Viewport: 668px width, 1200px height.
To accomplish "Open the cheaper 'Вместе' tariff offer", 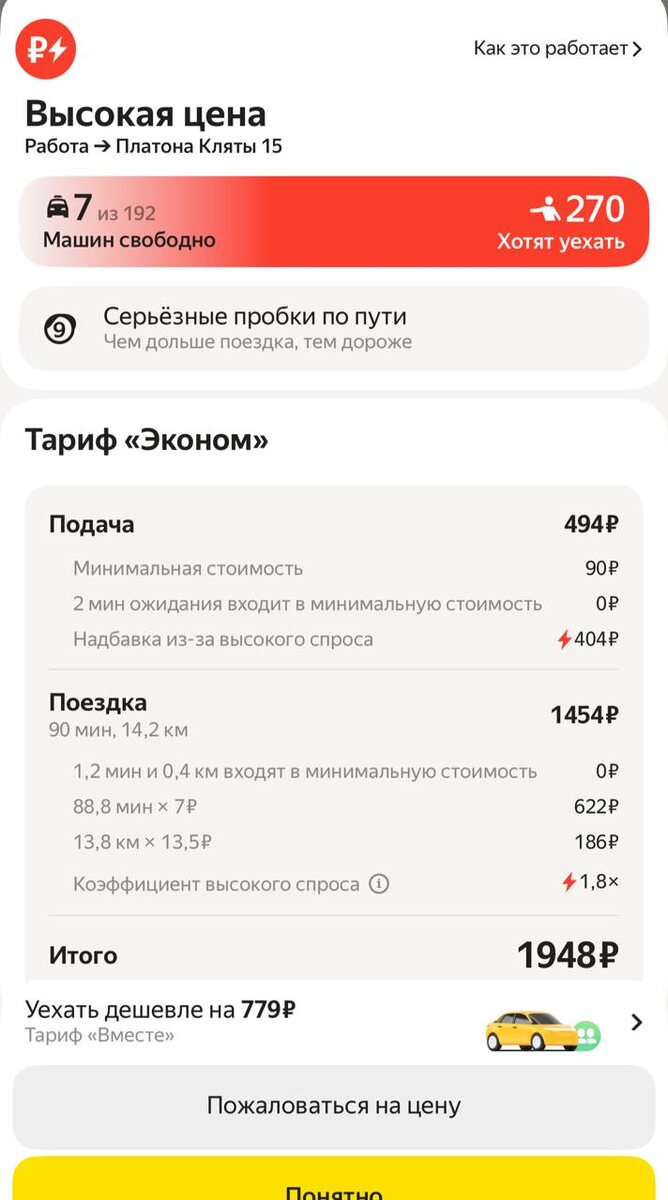I will click(334, 1021).
